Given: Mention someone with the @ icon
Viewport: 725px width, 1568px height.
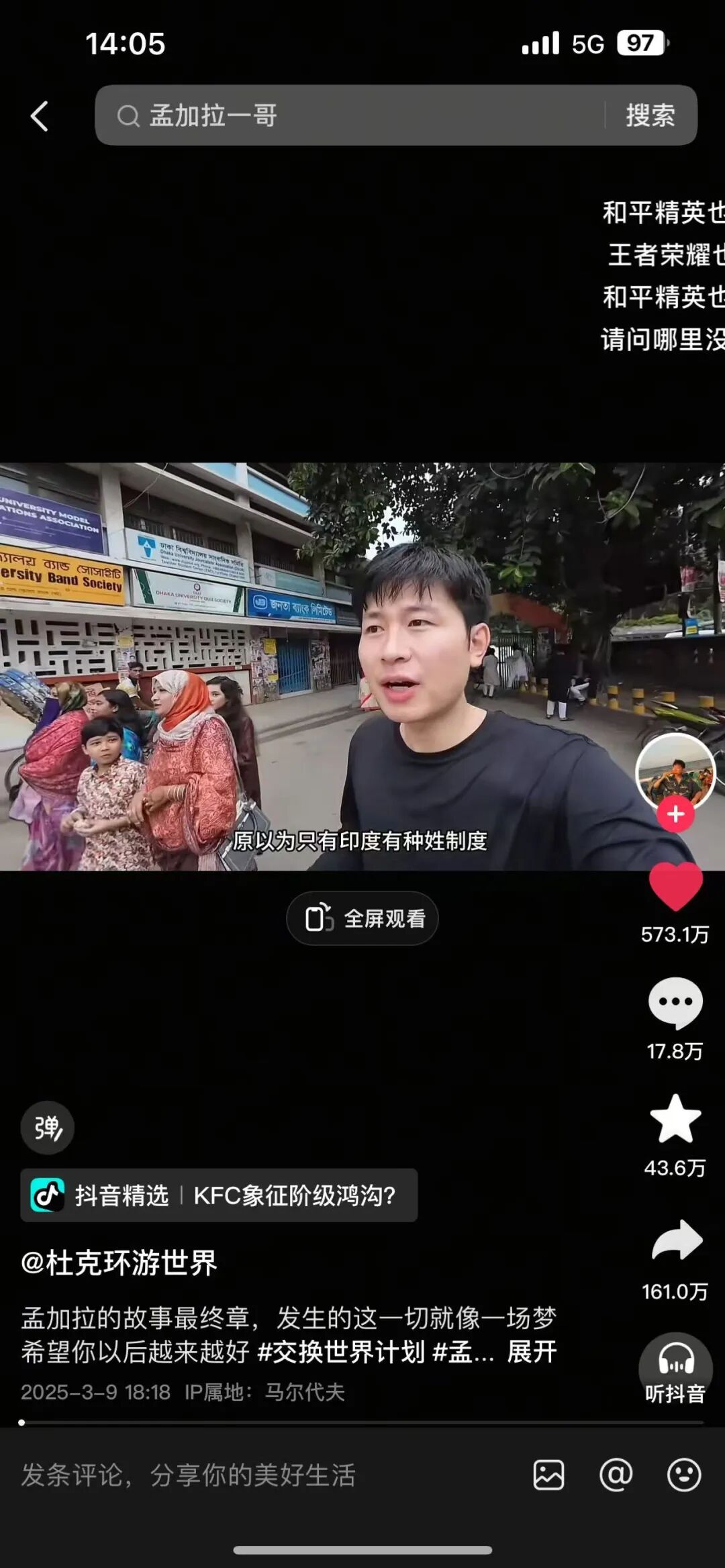Looking at the screenshot, I should coord(616,1475).
